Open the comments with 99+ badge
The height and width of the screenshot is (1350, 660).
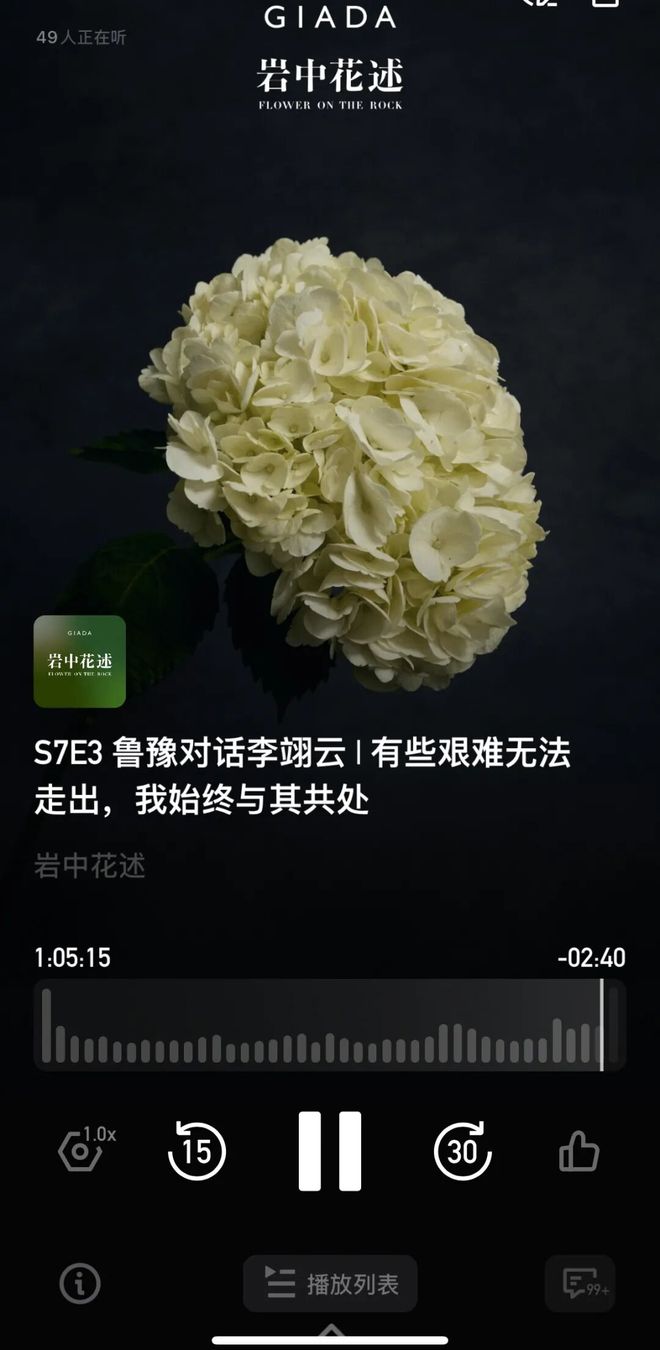point(580,1283)
